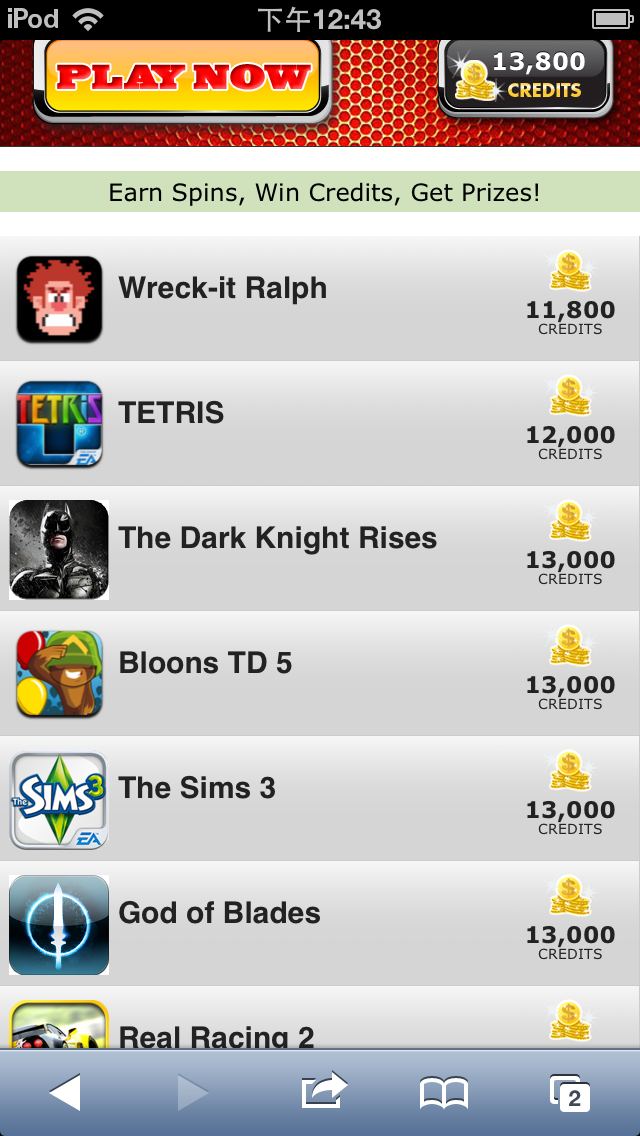Choose the Bloons TD 5 prize
Viewport: 640px width, 1136px height.
coord(320,674)
